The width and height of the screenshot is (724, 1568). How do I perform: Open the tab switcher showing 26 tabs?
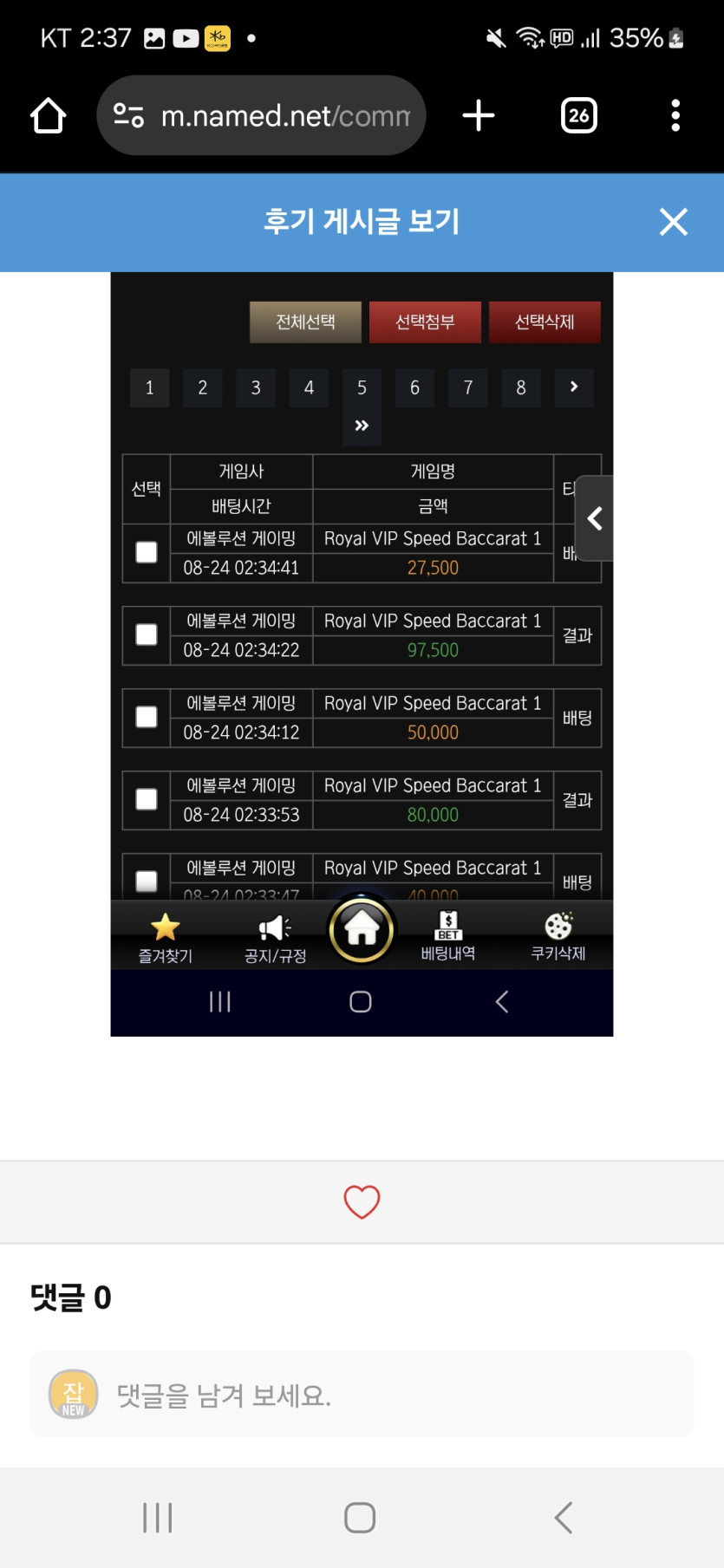click(x=579, y=115)
